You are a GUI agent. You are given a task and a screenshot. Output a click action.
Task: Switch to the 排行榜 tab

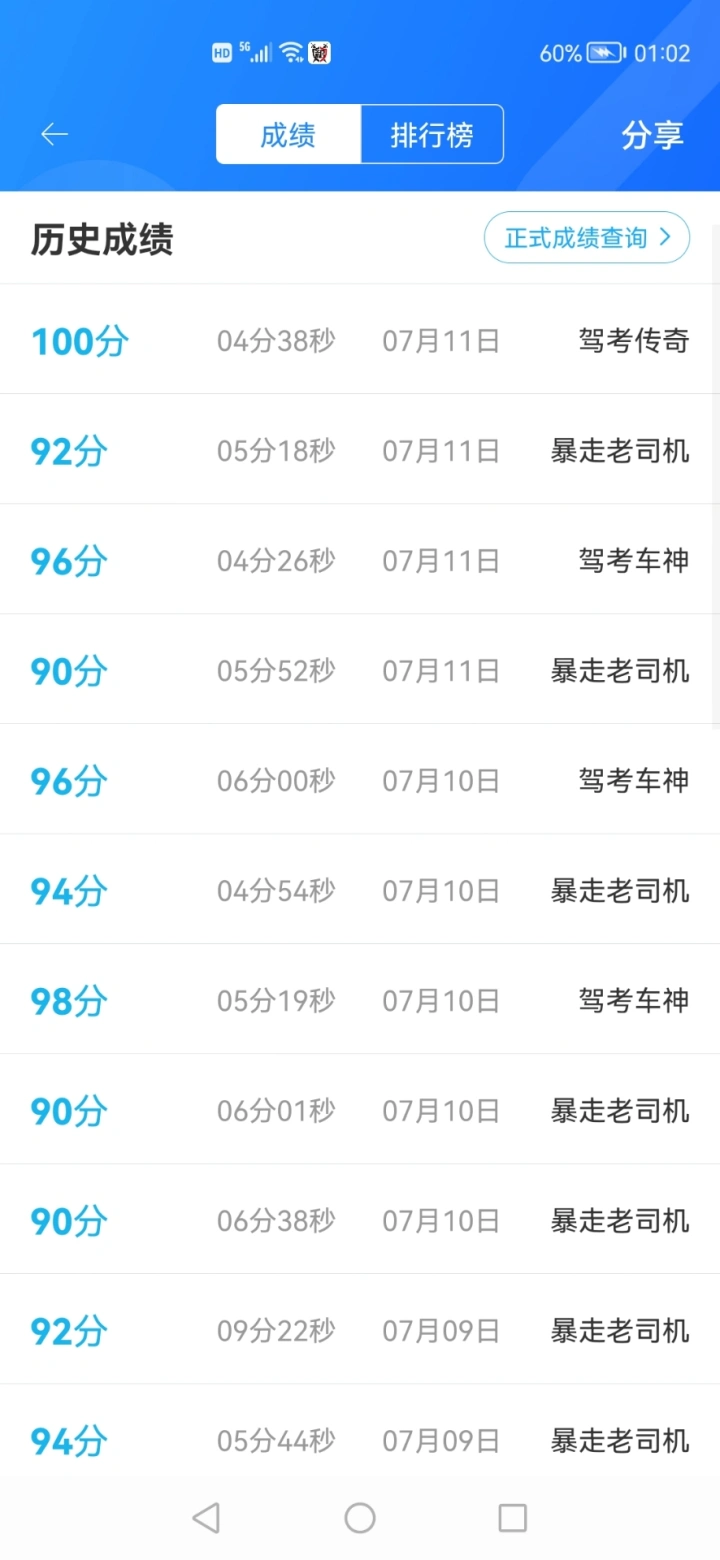[432, 134]
